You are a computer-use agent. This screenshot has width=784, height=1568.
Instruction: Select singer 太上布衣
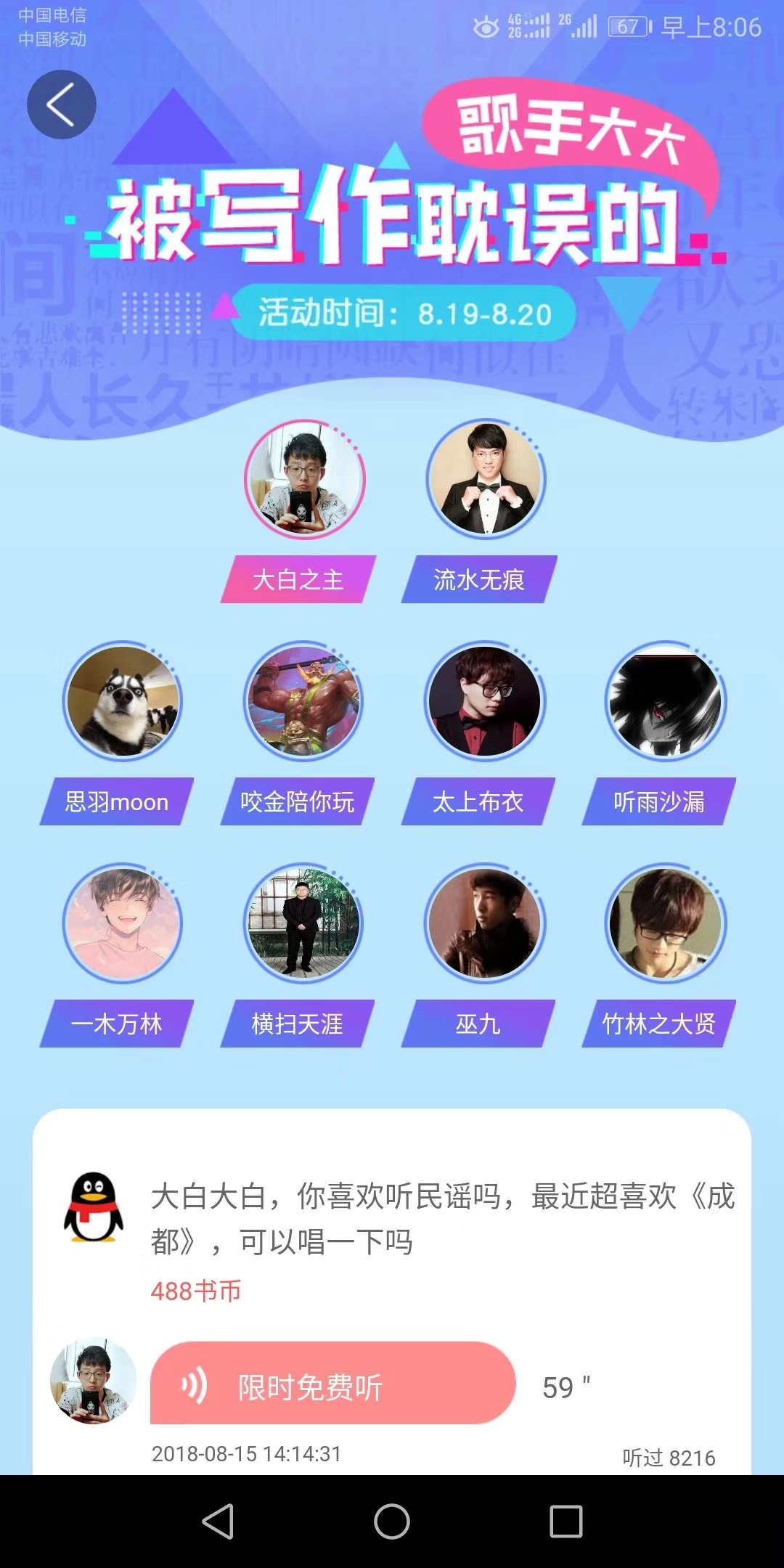point(484,702)
